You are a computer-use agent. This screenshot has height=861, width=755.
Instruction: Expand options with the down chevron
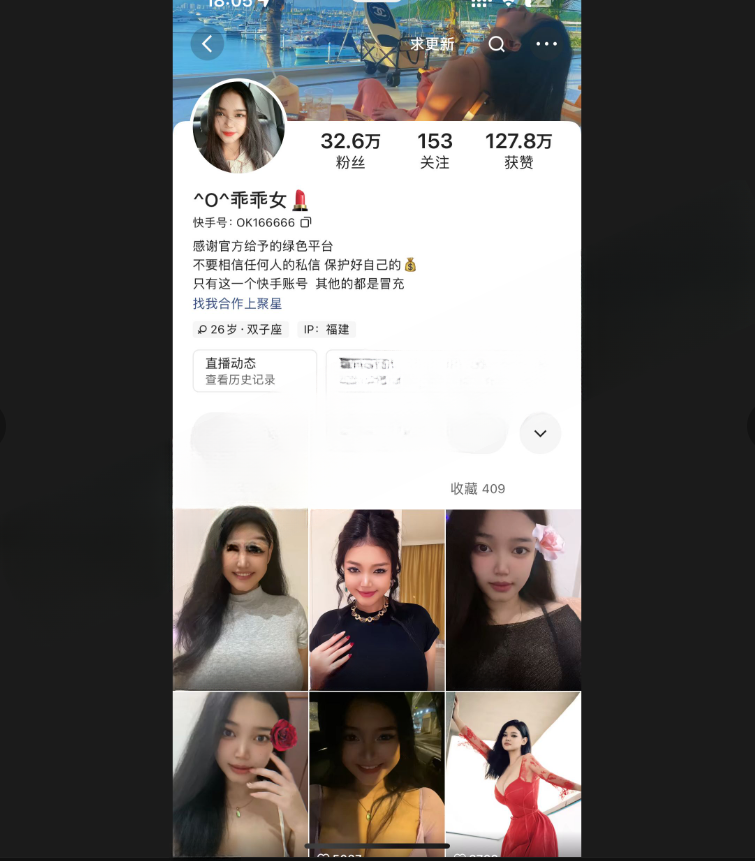(540, 433)
